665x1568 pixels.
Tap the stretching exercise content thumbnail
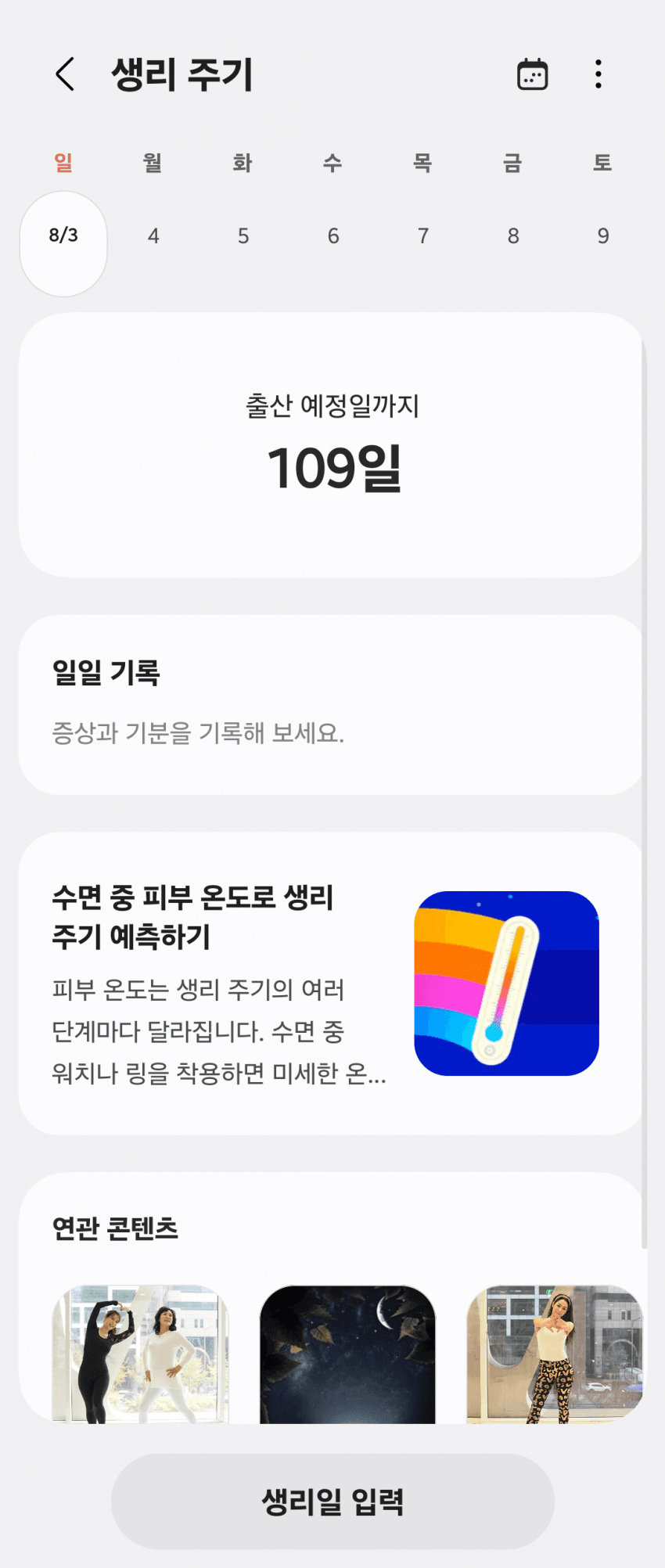(x=140, y=1354)
